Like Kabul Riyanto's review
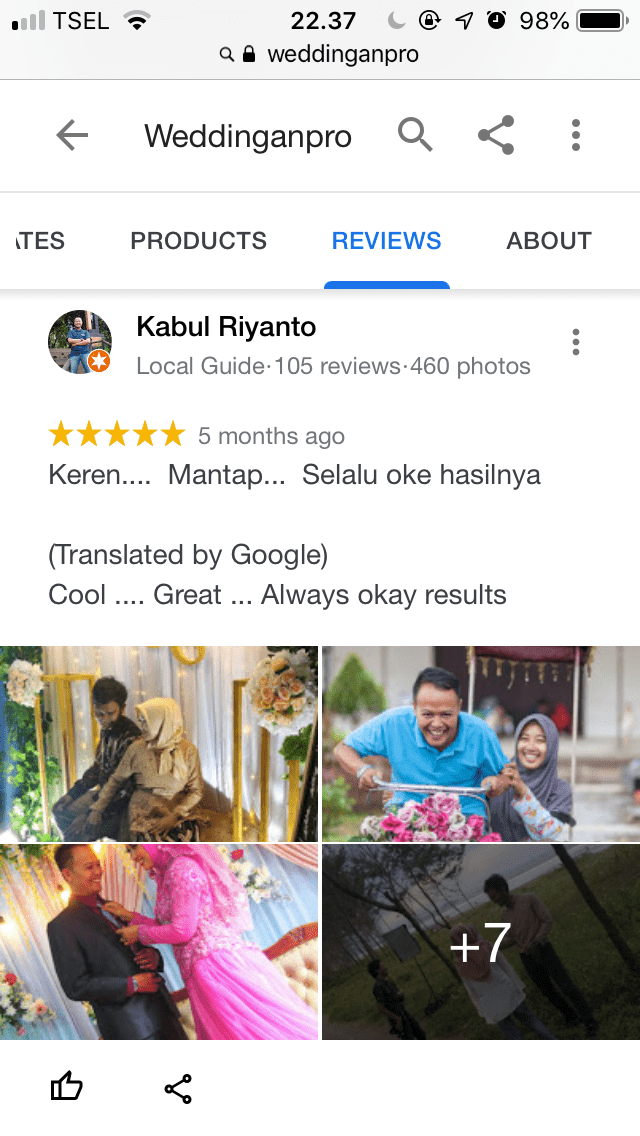The height and width of the screenshot is (1136, 640). tap(67, 1087)
